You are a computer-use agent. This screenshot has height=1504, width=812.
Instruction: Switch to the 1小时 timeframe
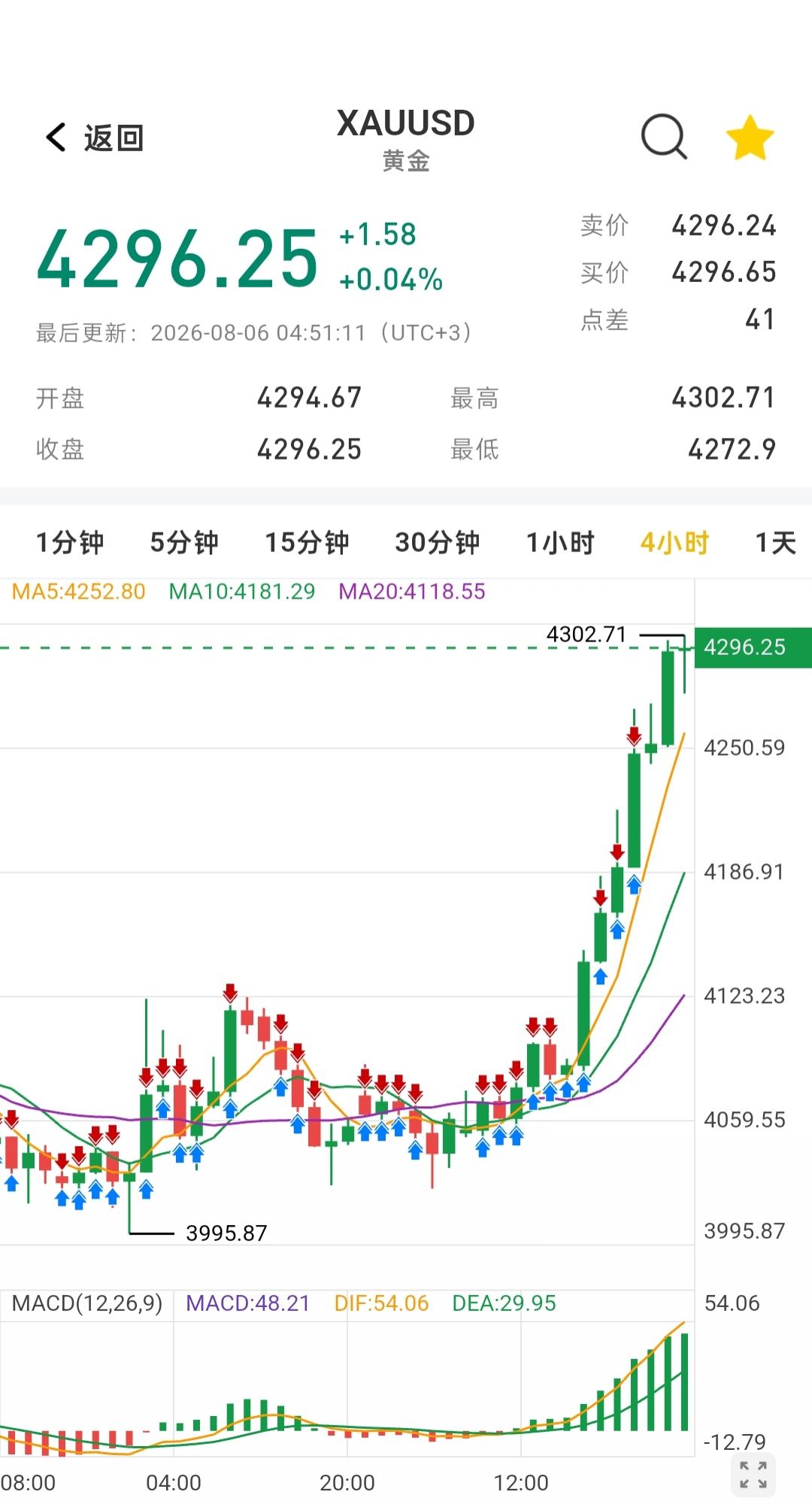[560, 542]
